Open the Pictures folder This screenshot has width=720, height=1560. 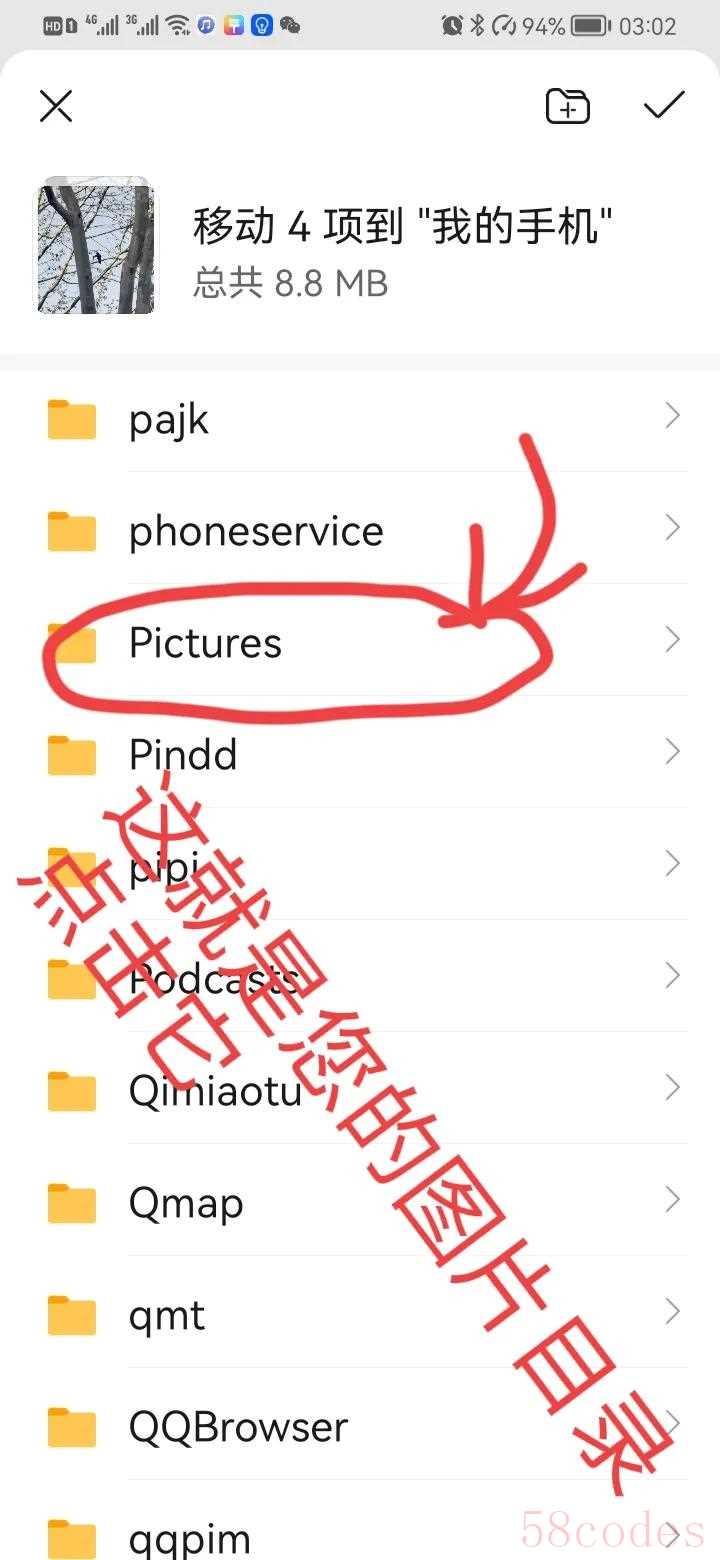[x=360, y=640]
